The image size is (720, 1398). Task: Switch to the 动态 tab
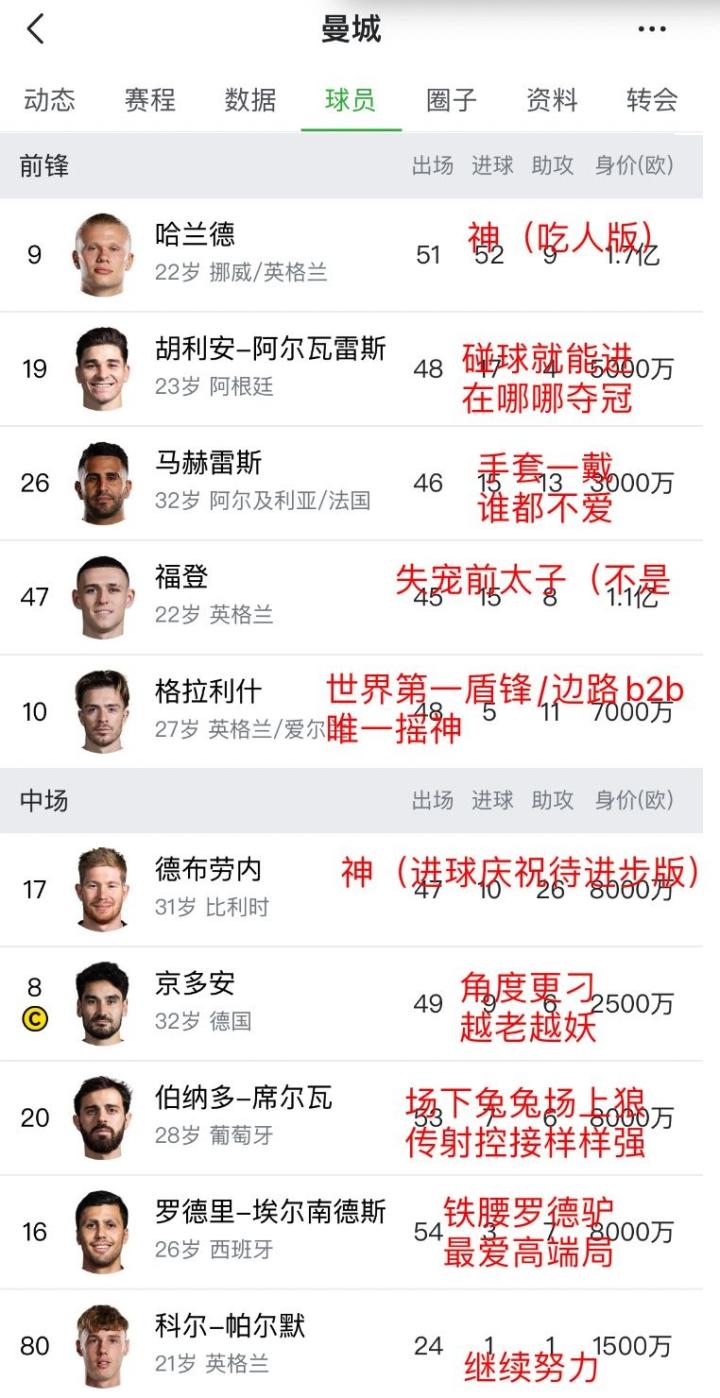[49, 100]
